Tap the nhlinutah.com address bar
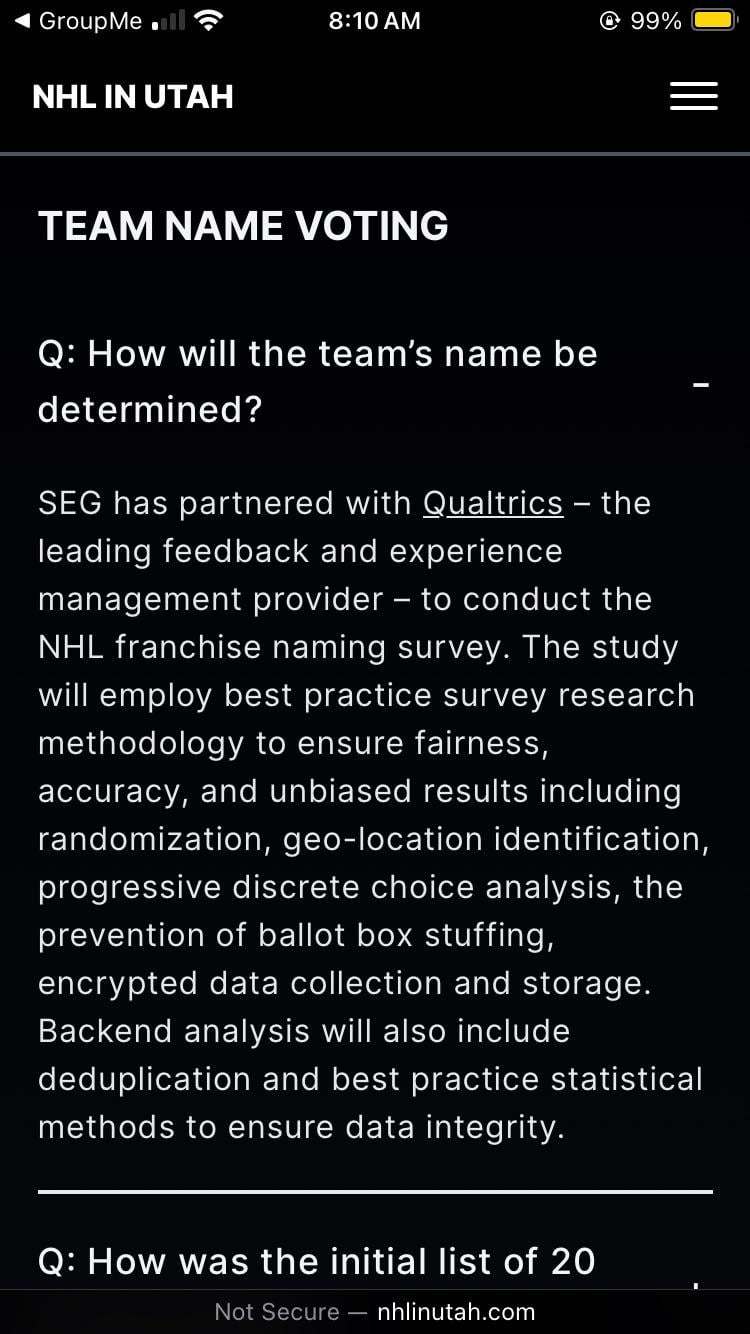This screenshot has width=750, height=1334. click(x=375, y=1311)
